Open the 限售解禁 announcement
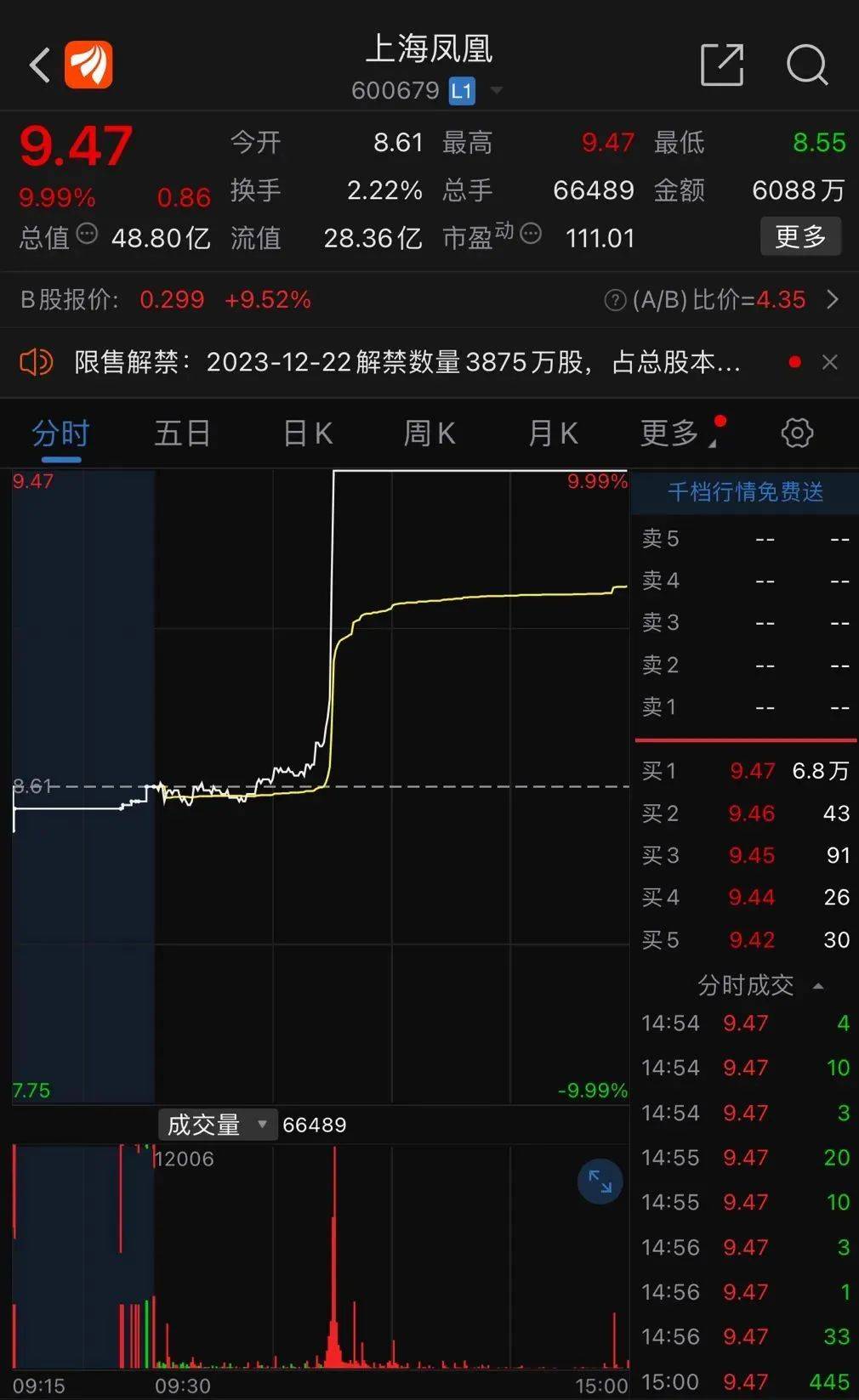Screen dimensions: 859x1400 click(x=407, y=363)
